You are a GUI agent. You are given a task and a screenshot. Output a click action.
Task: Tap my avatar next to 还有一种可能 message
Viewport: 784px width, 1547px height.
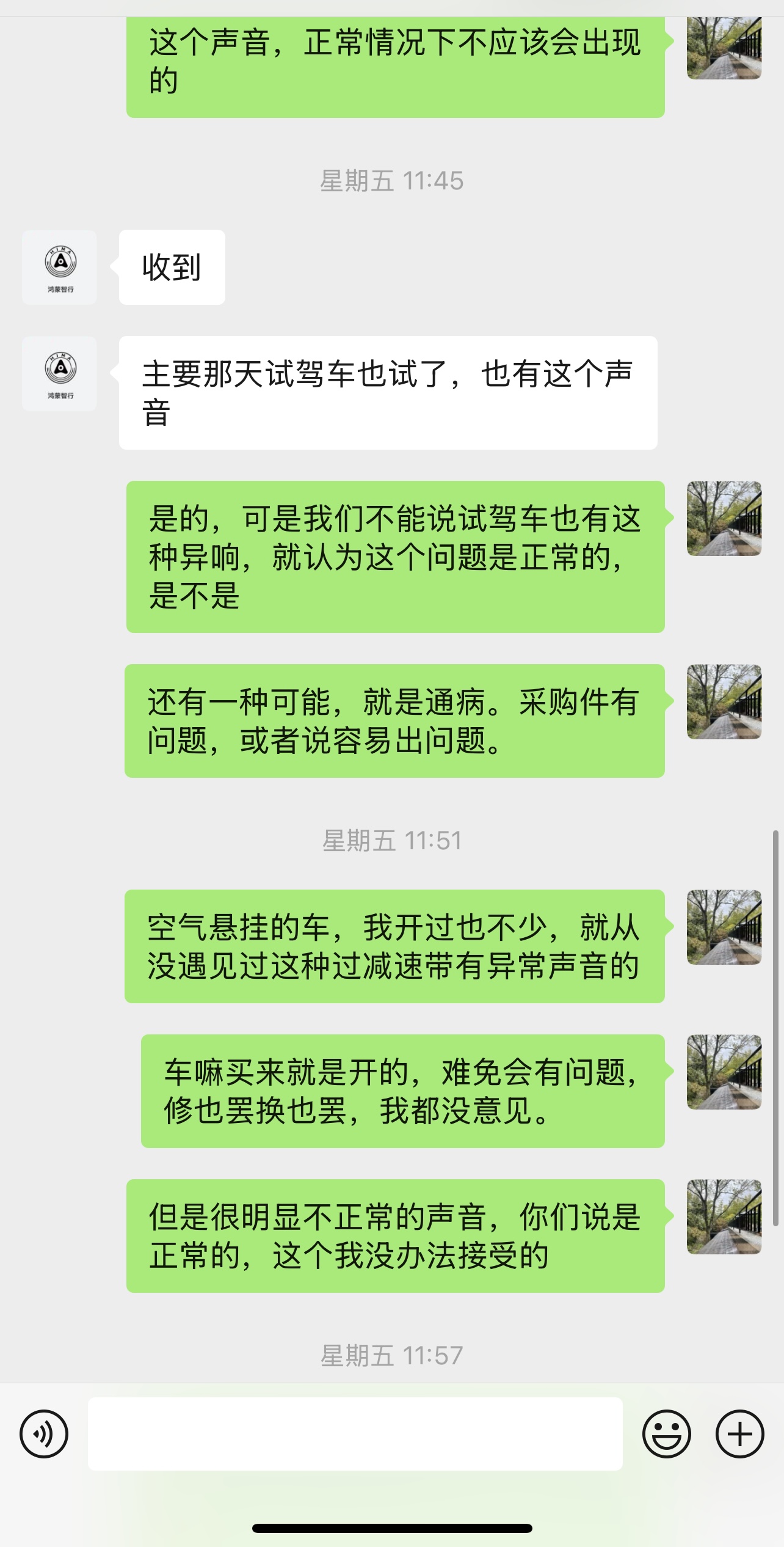(724, 701)
